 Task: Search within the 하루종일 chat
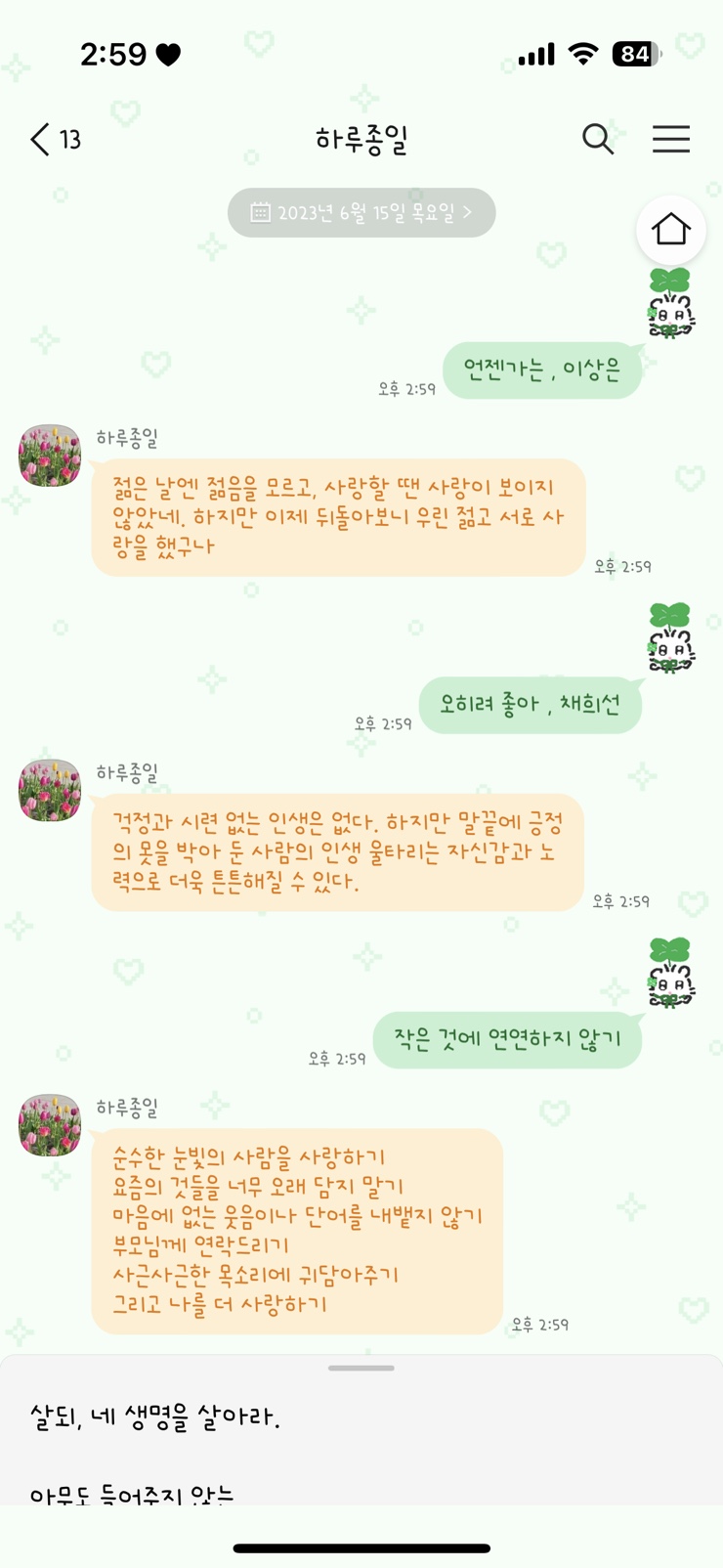(x=597, y=140)
